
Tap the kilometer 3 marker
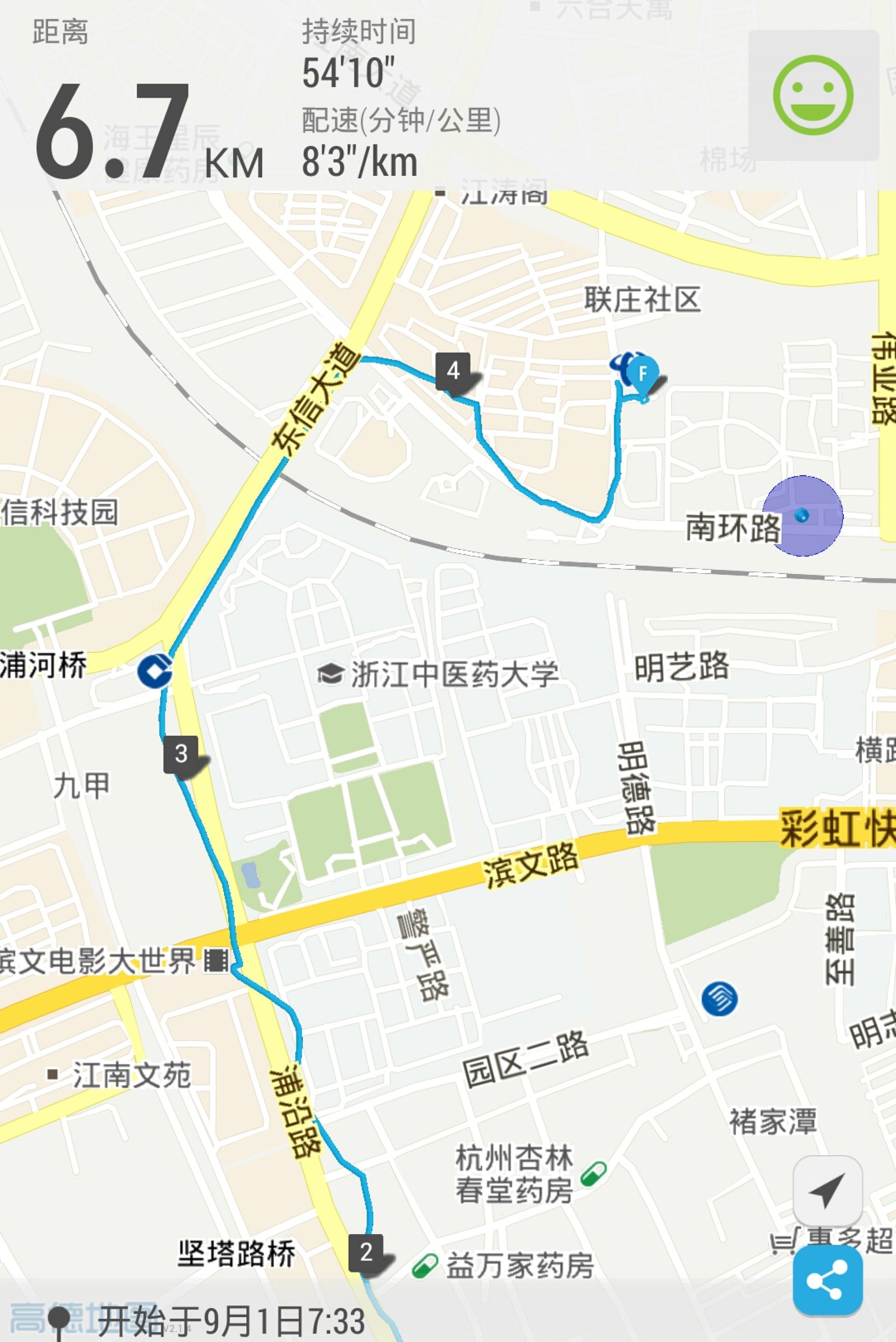[181, 754]
